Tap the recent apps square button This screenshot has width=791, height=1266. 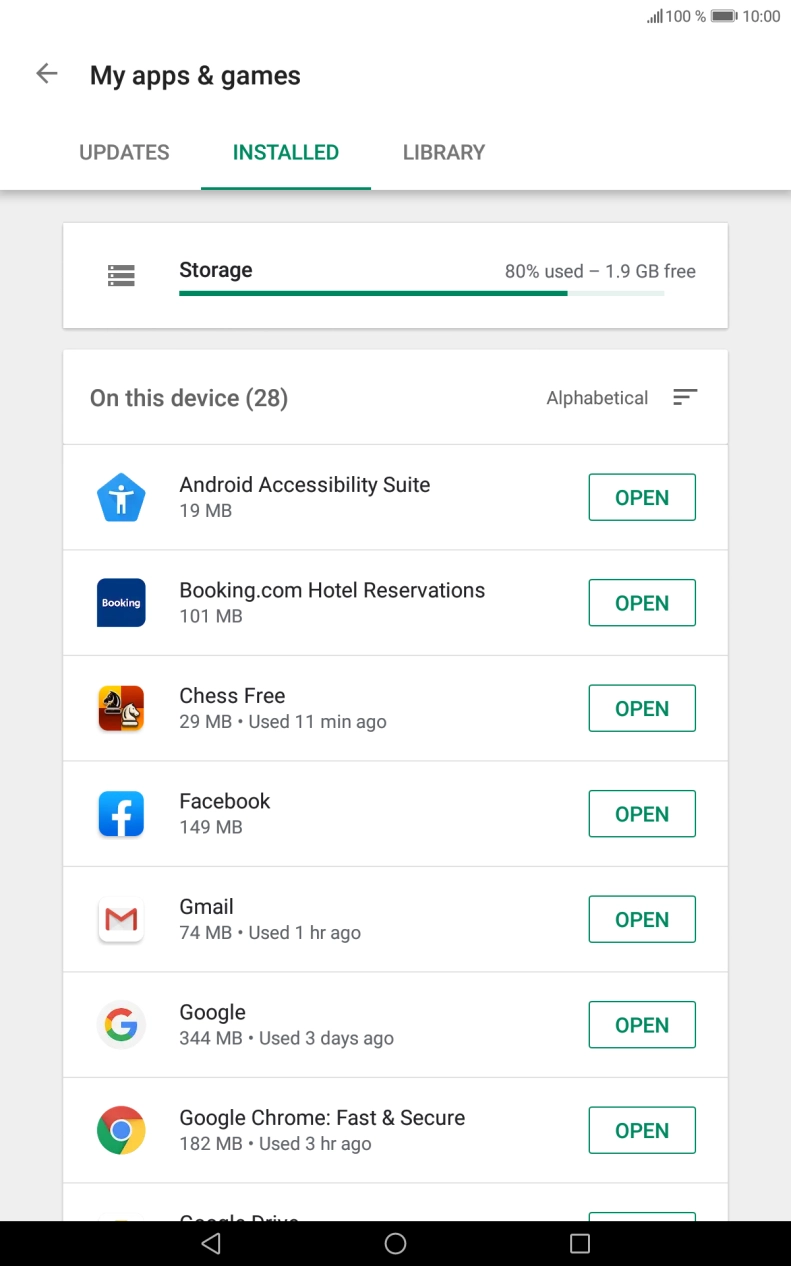580,1243
